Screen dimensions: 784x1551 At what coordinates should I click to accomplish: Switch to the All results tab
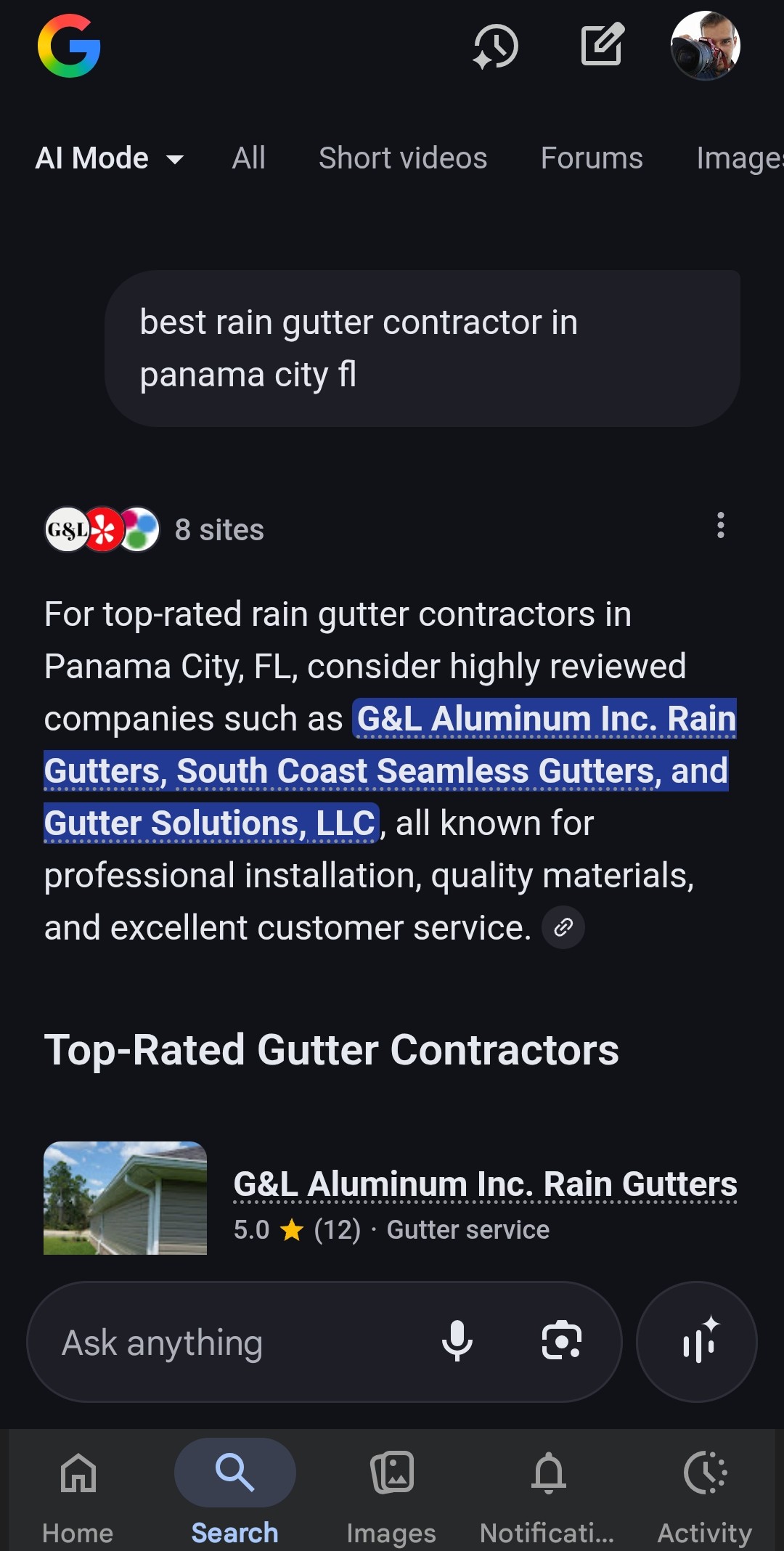pos(248,158)
